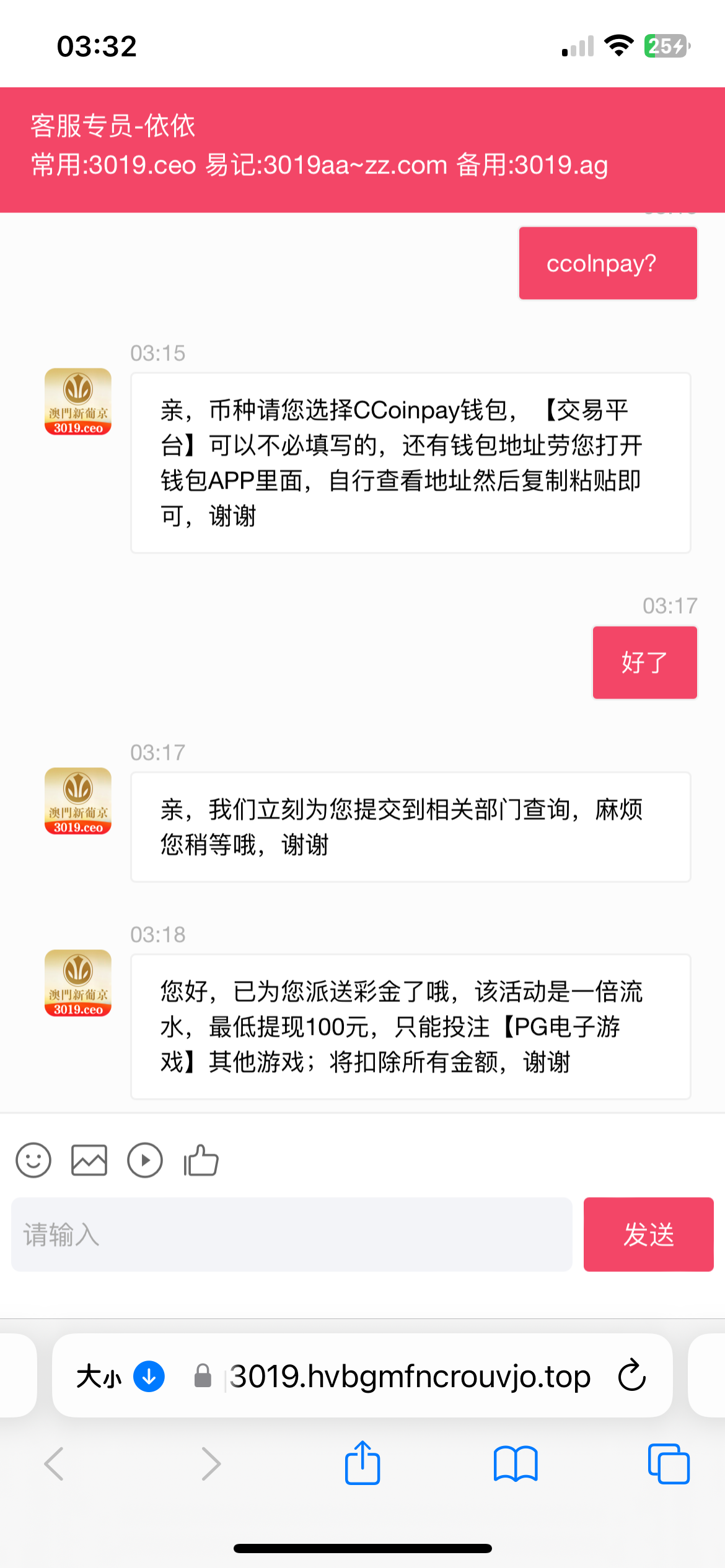Open Safari bookmarks
Screen dimensions: 725x1568
click(516, 1464)
